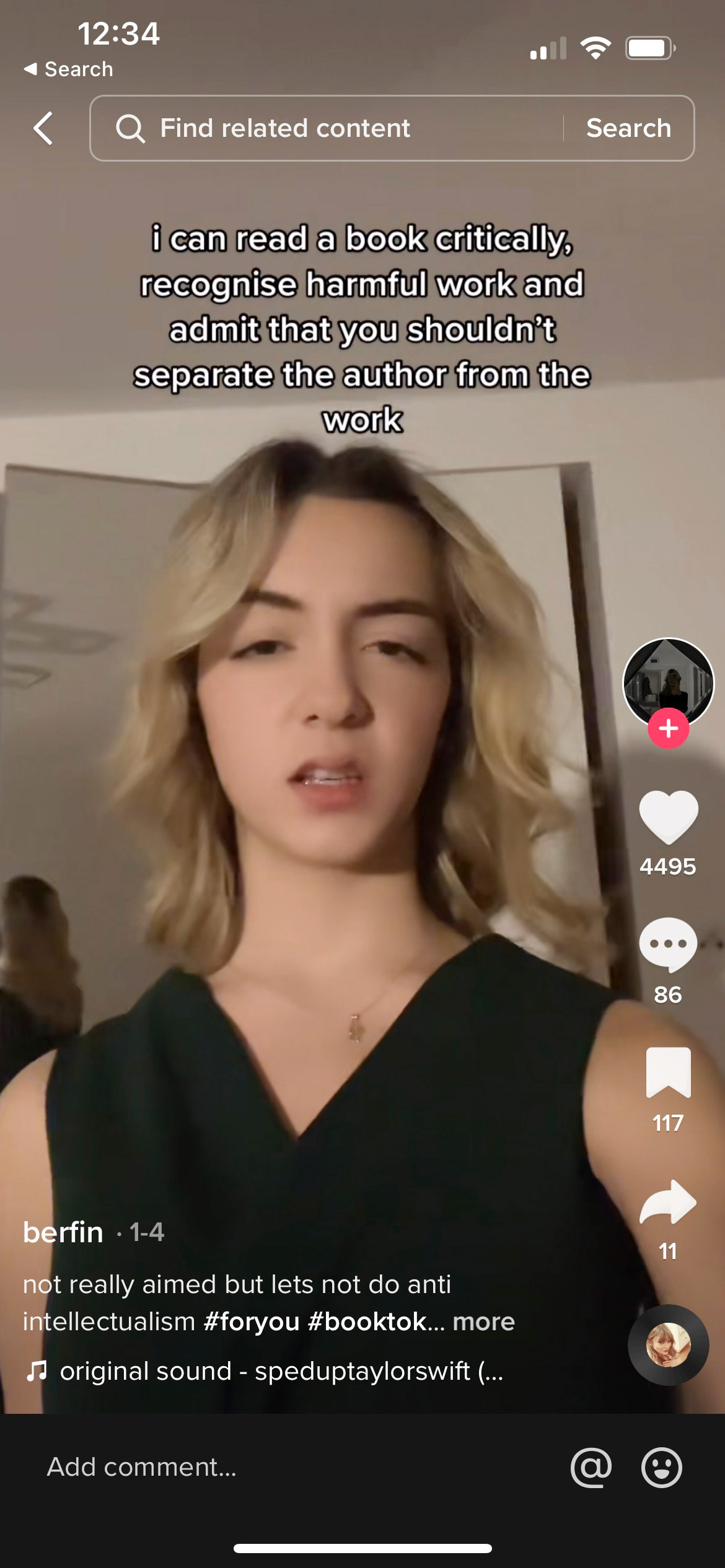The width and height of the screenshot is (725, 1568).
Task: Tap the Search button in search bar
Action: coord(628,129)
